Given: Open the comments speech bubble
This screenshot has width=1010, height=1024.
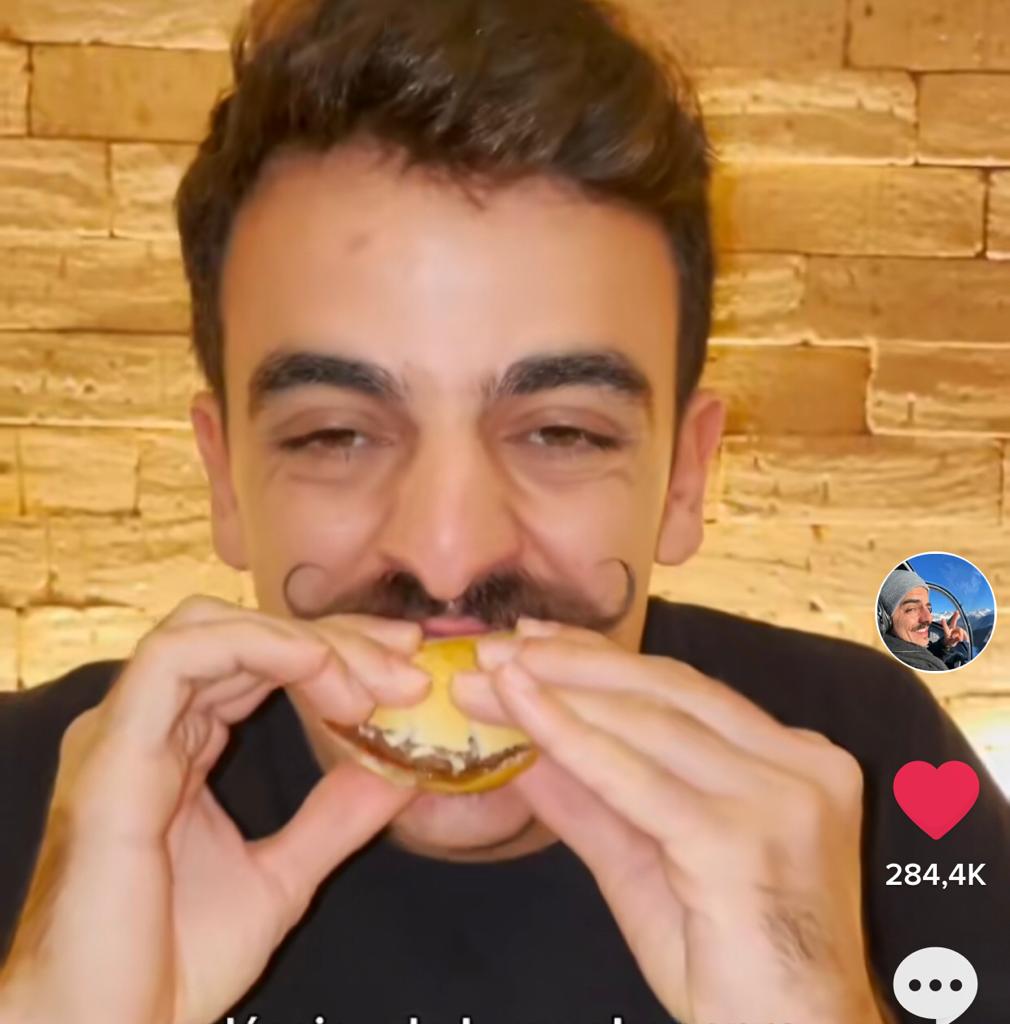Looking at the screenshot, I should 935,984.
